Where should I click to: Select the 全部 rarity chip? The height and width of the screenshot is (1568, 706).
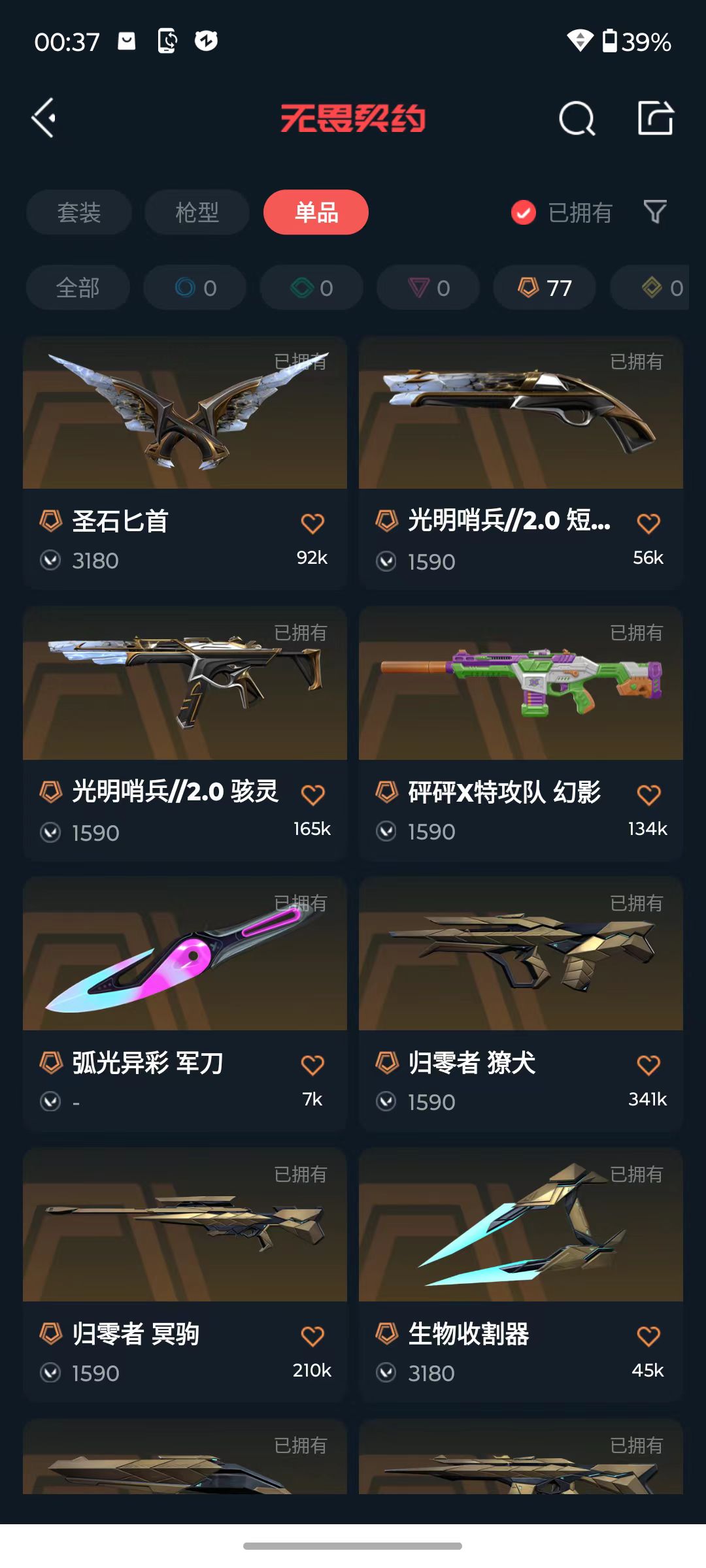pyautogui.click(x=78, y=287)
